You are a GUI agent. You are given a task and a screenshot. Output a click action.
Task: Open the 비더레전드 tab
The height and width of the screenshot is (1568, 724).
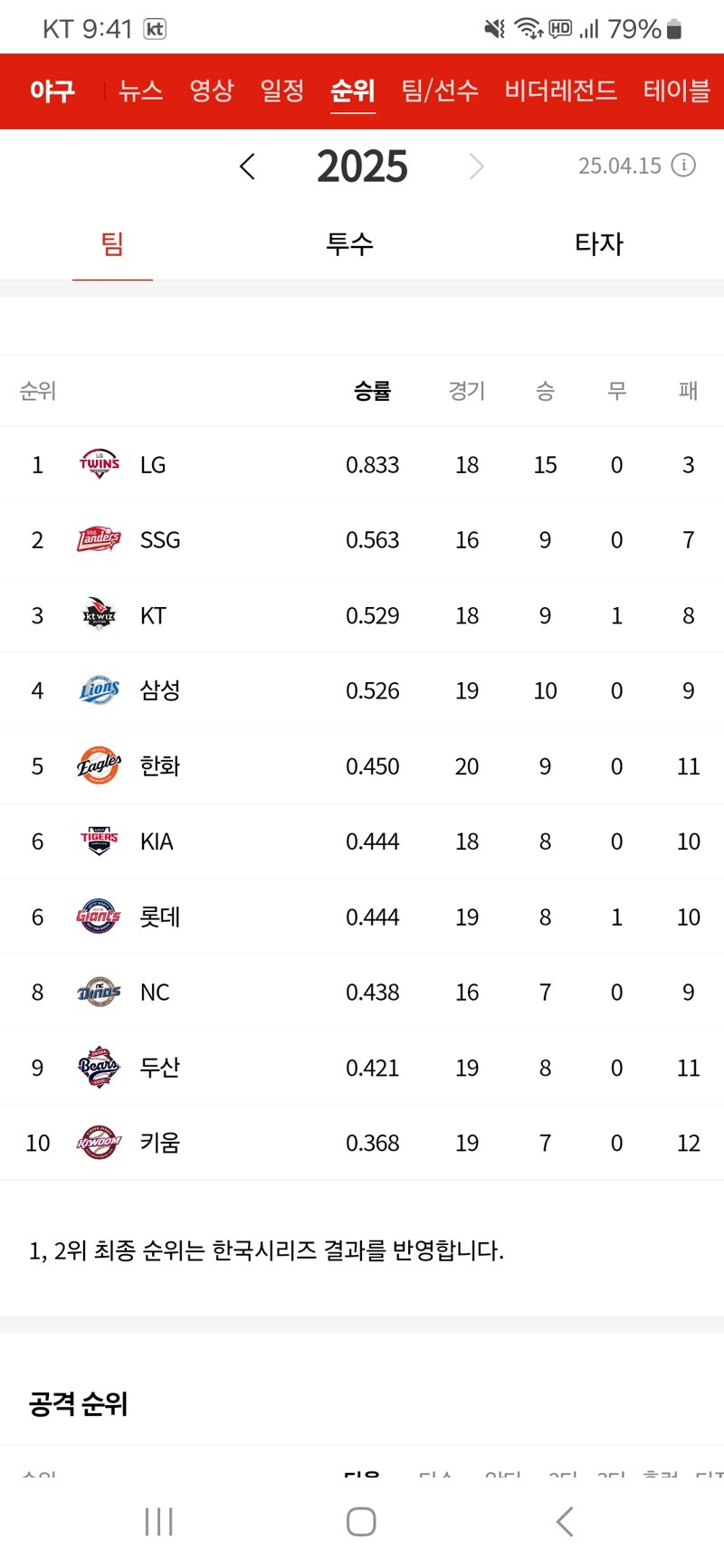pyautogui.click(x=561, y=90)
